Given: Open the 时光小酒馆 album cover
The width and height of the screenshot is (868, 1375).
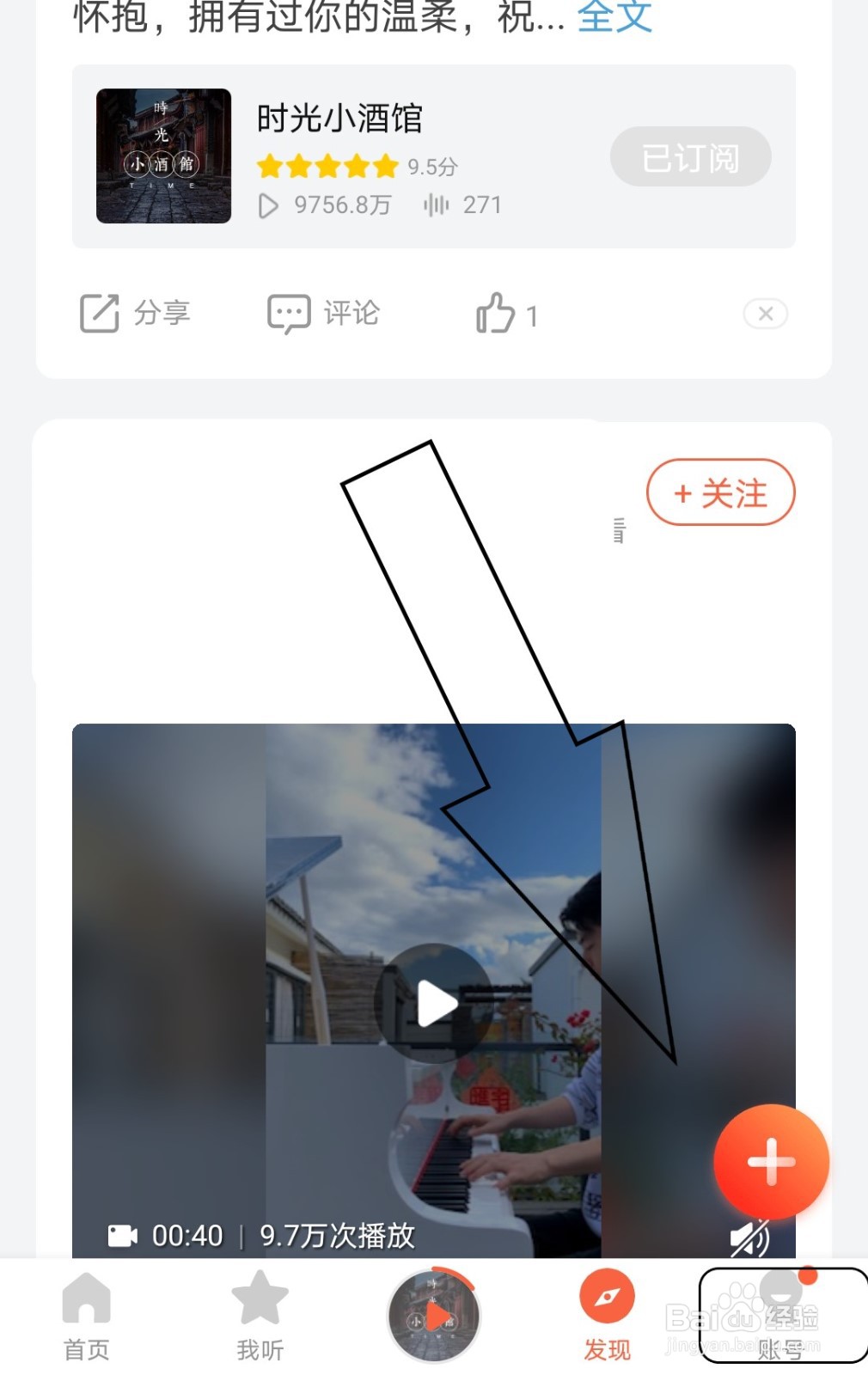Looking at the screenshot, I should point(162,155).
